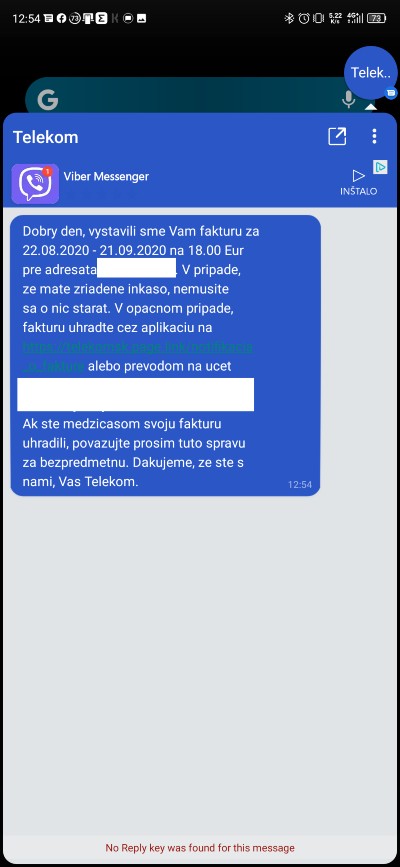Screen dimensions: 400x867
Task: Open the three-dot overflow menu
Action: pyautogui.click(x=375, y=136)
